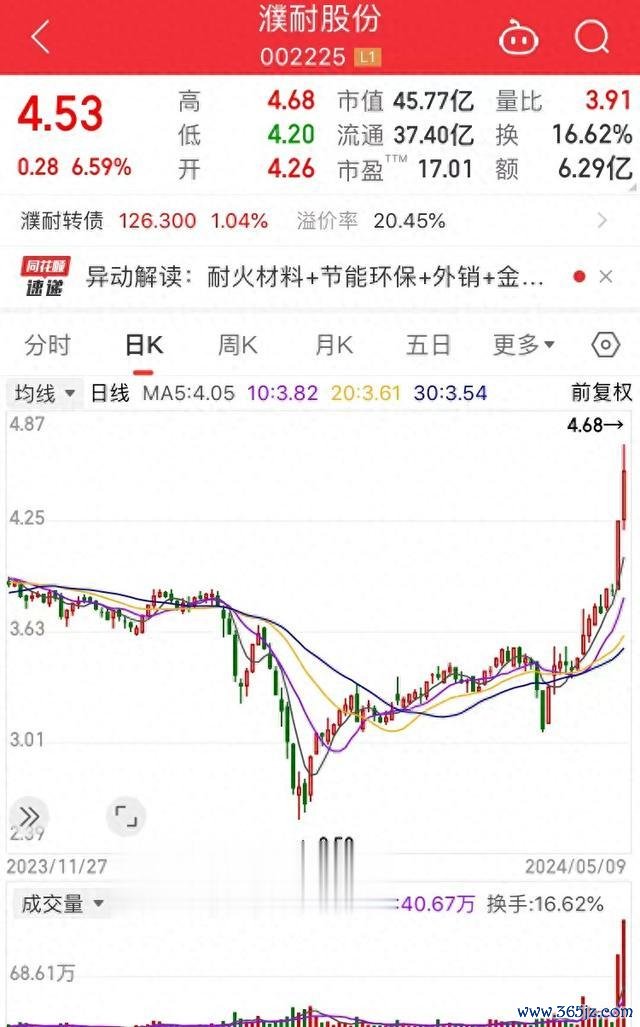This screenshot has width=640, height=1027.
Task: Open search with the magnifier icon
Action: 592,36
